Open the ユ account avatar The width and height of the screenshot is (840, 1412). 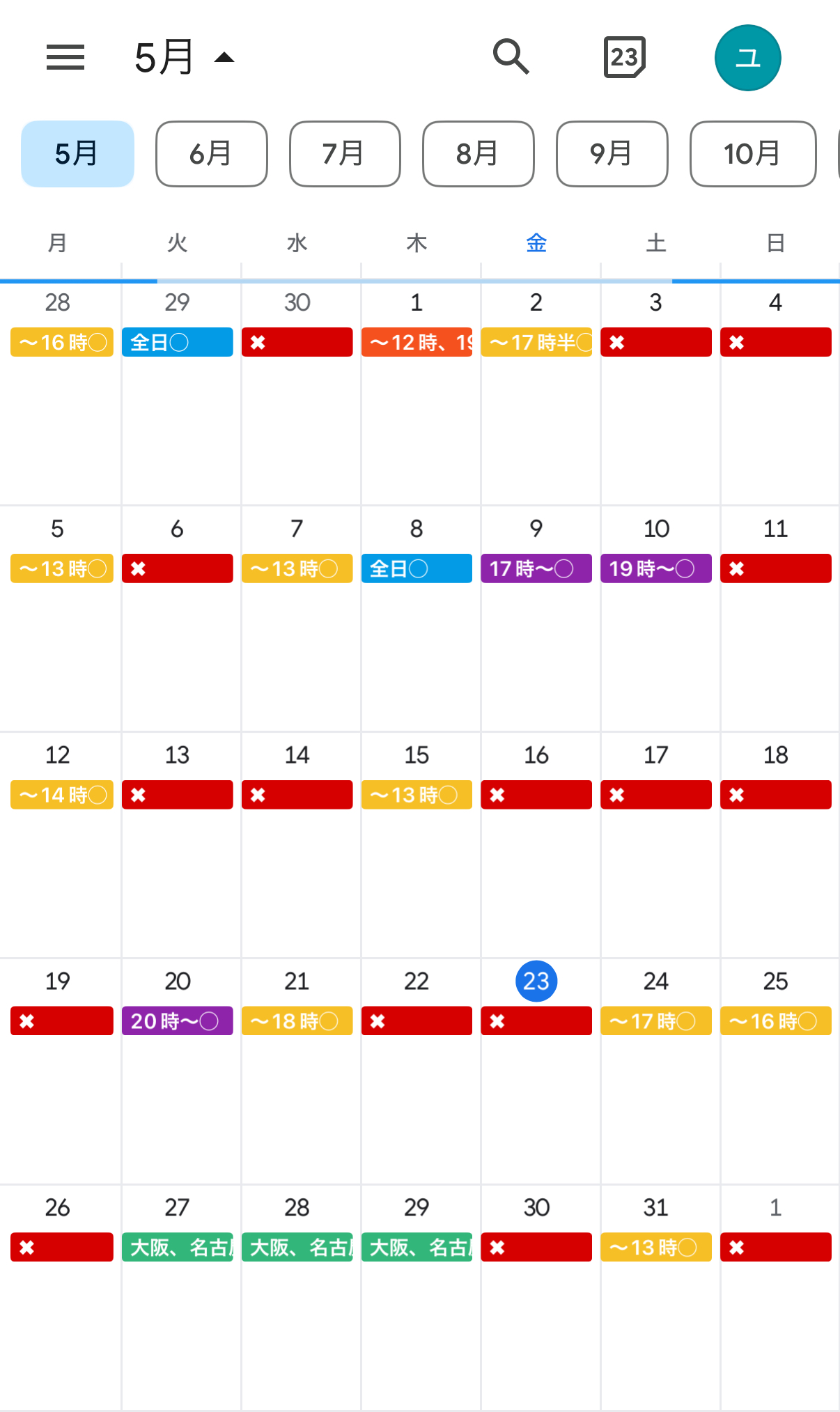[x=747, y=58]
